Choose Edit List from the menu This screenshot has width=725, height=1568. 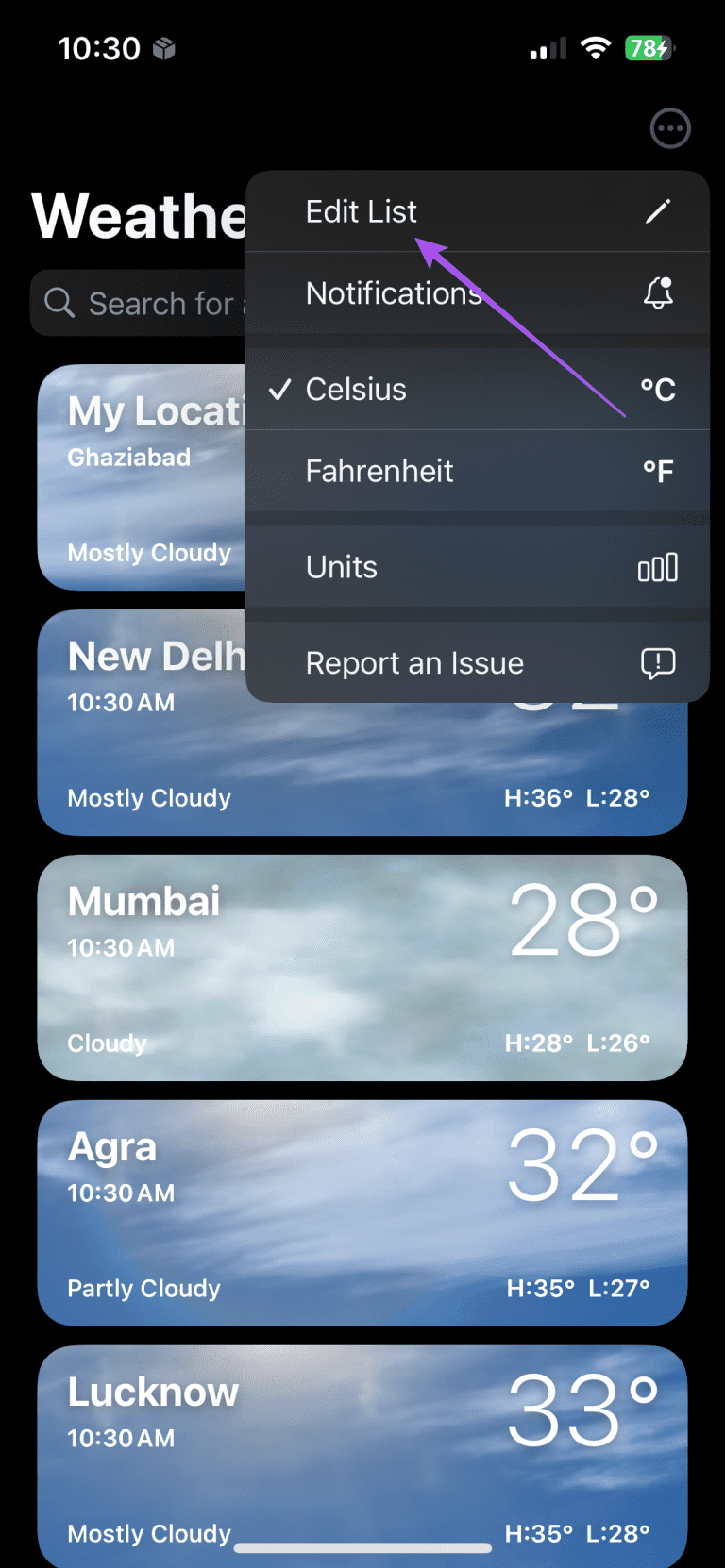click(362, 211)
